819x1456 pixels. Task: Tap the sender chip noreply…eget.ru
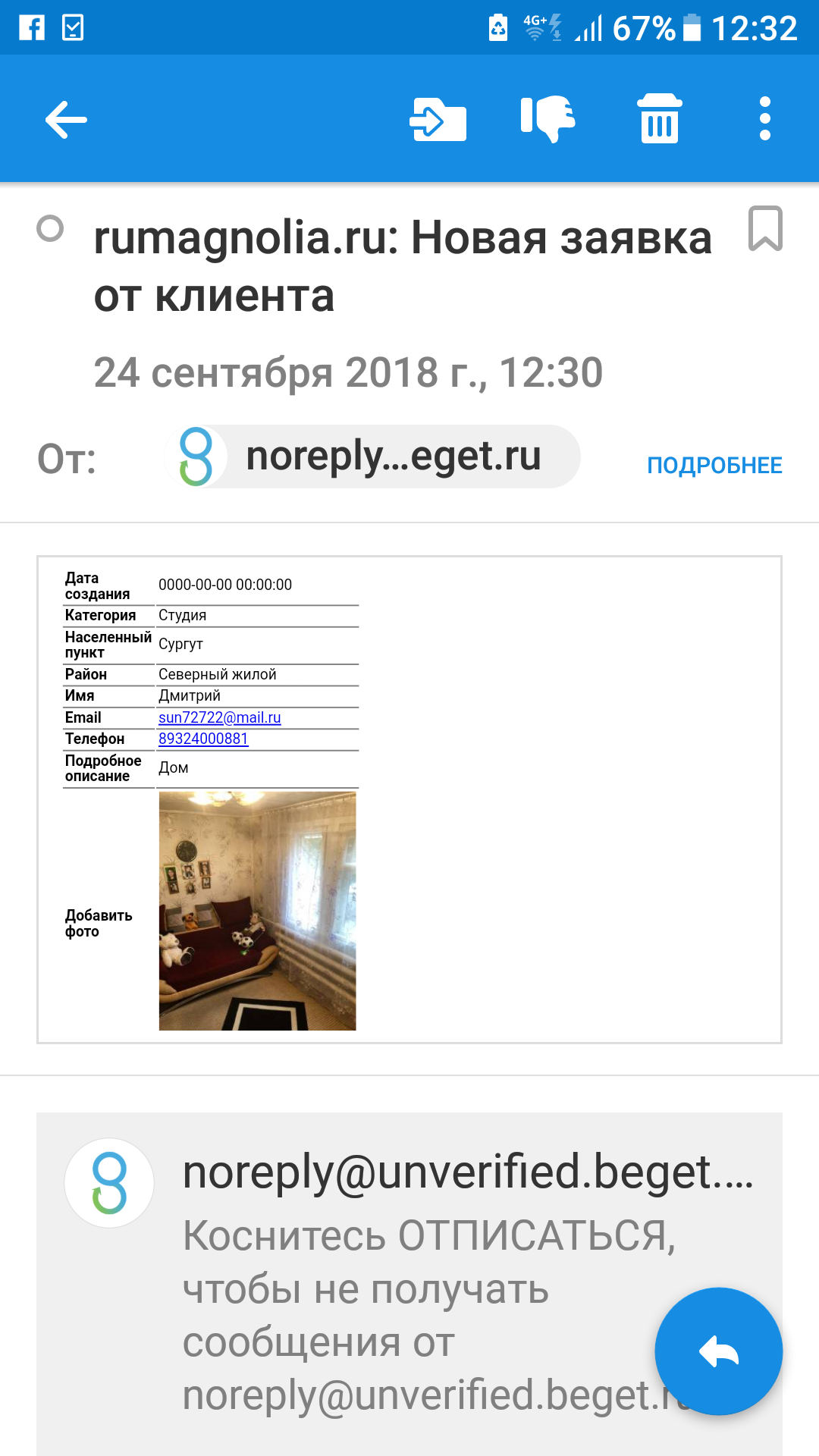point(372,457)
